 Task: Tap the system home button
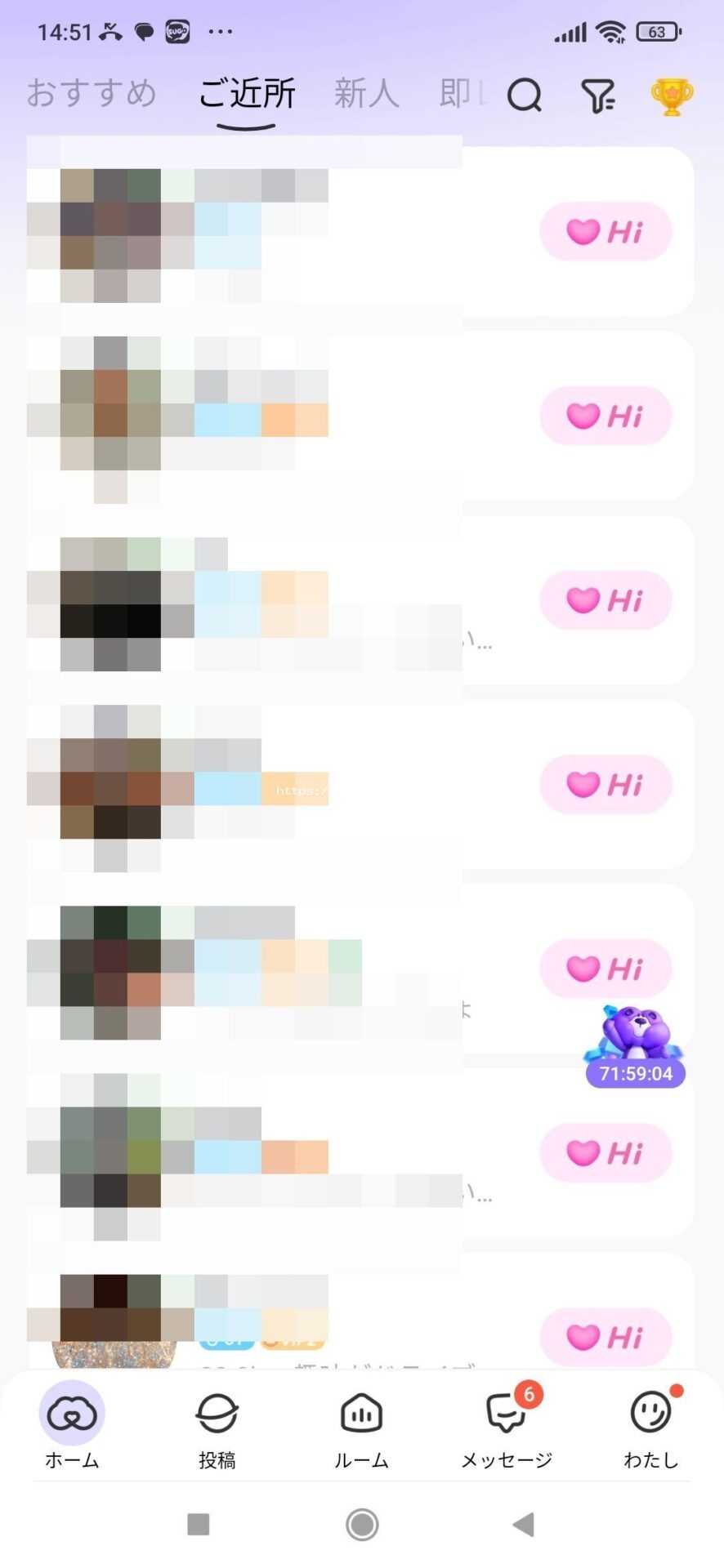(362, 1524)
